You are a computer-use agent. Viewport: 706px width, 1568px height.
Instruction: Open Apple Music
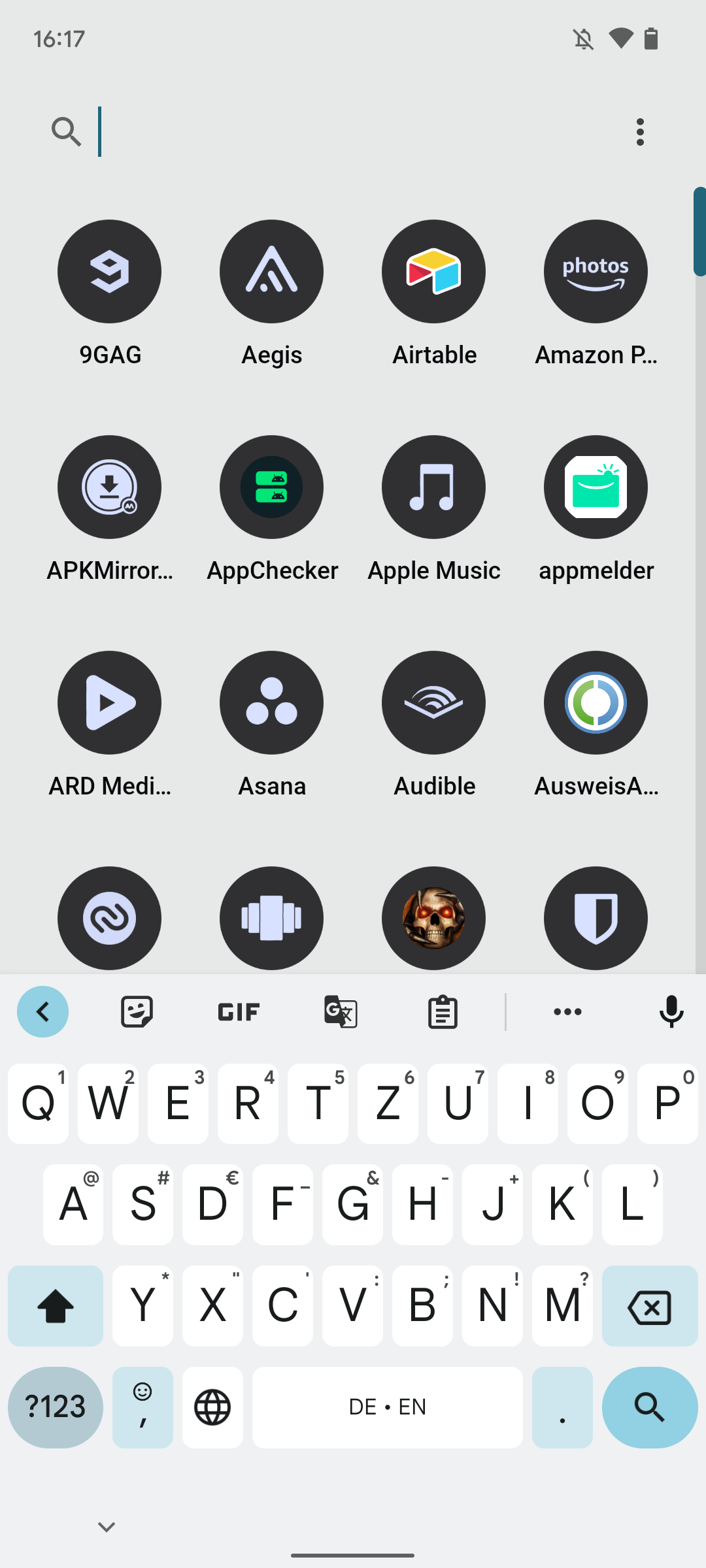[433, 487]
